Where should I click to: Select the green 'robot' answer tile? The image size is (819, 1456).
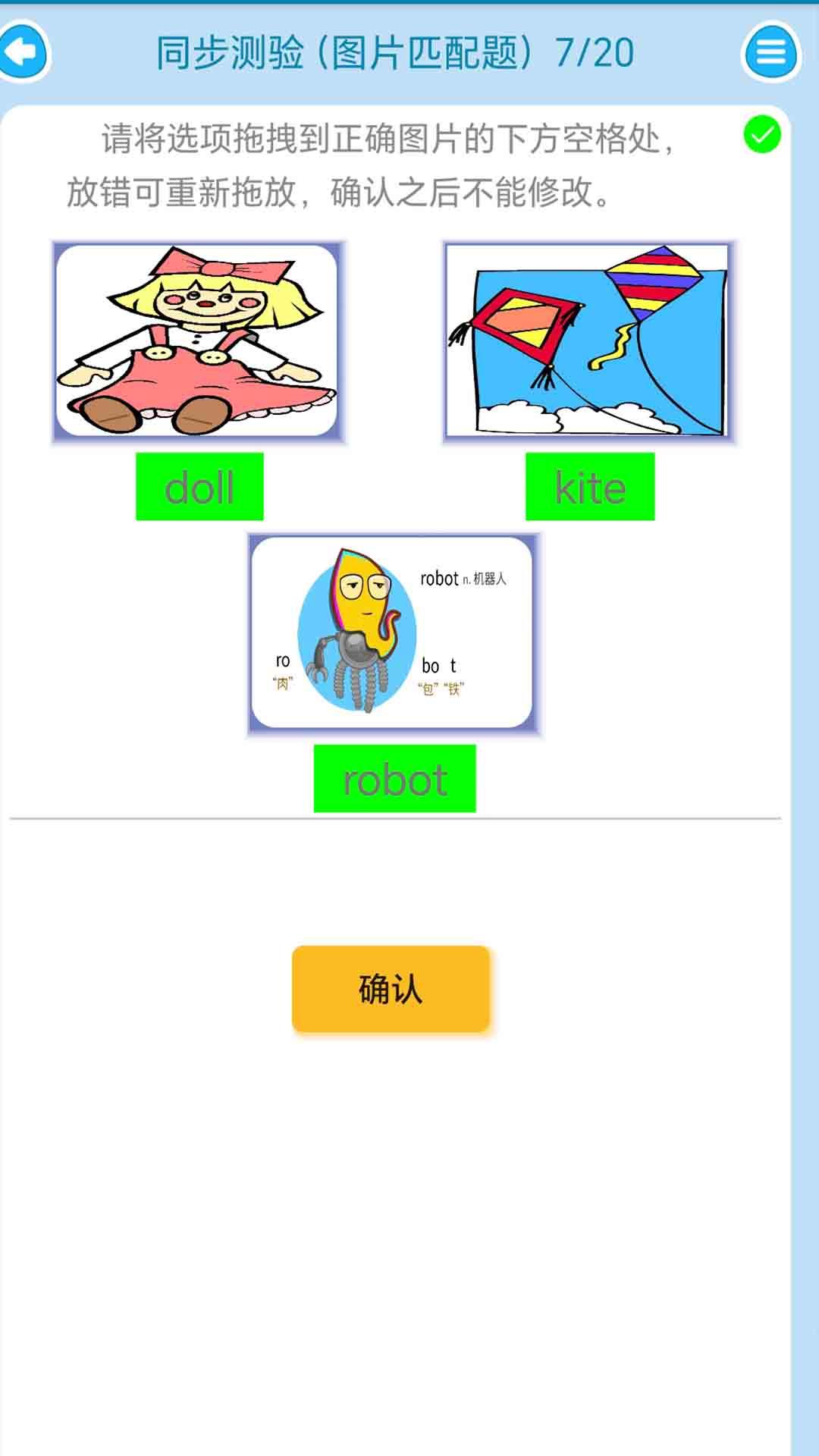click(x=394, y=777)
